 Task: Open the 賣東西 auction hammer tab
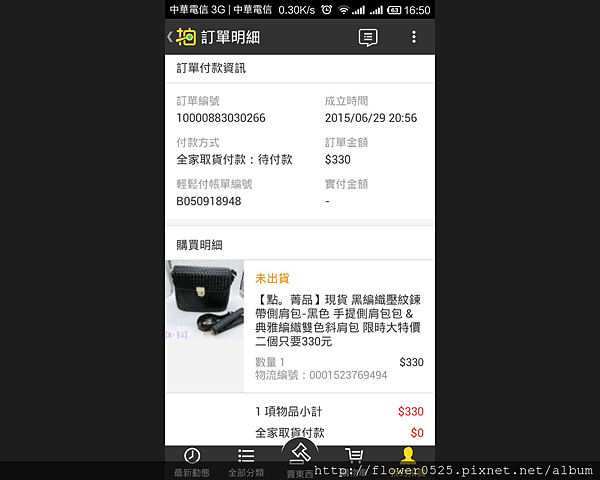coord(300,458)
